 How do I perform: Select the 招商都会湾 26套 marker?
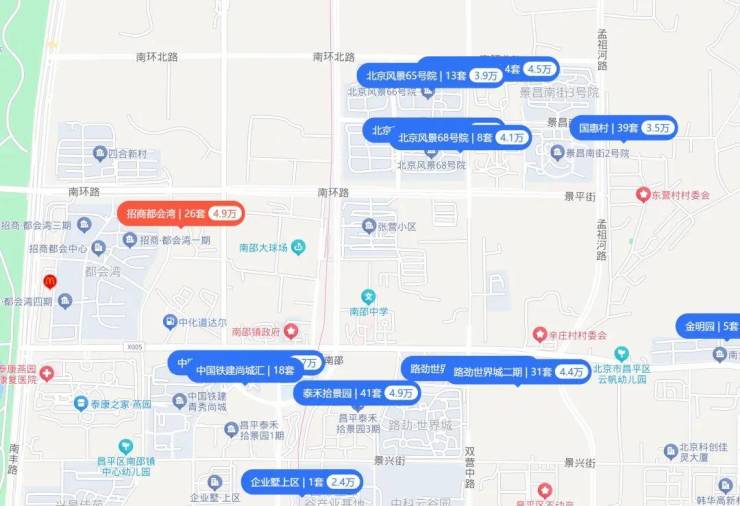pos(181,213)
